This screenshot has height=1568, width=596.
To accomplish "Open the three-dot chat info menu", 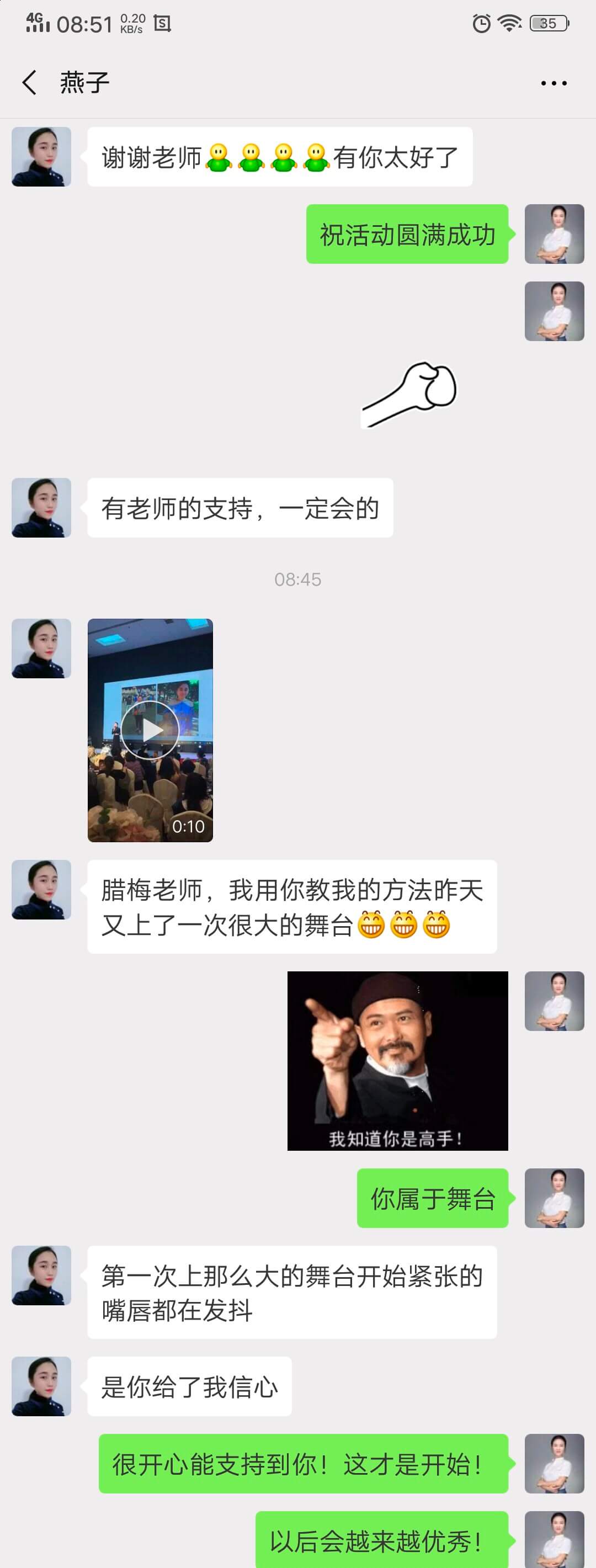I will pos(554,83).
